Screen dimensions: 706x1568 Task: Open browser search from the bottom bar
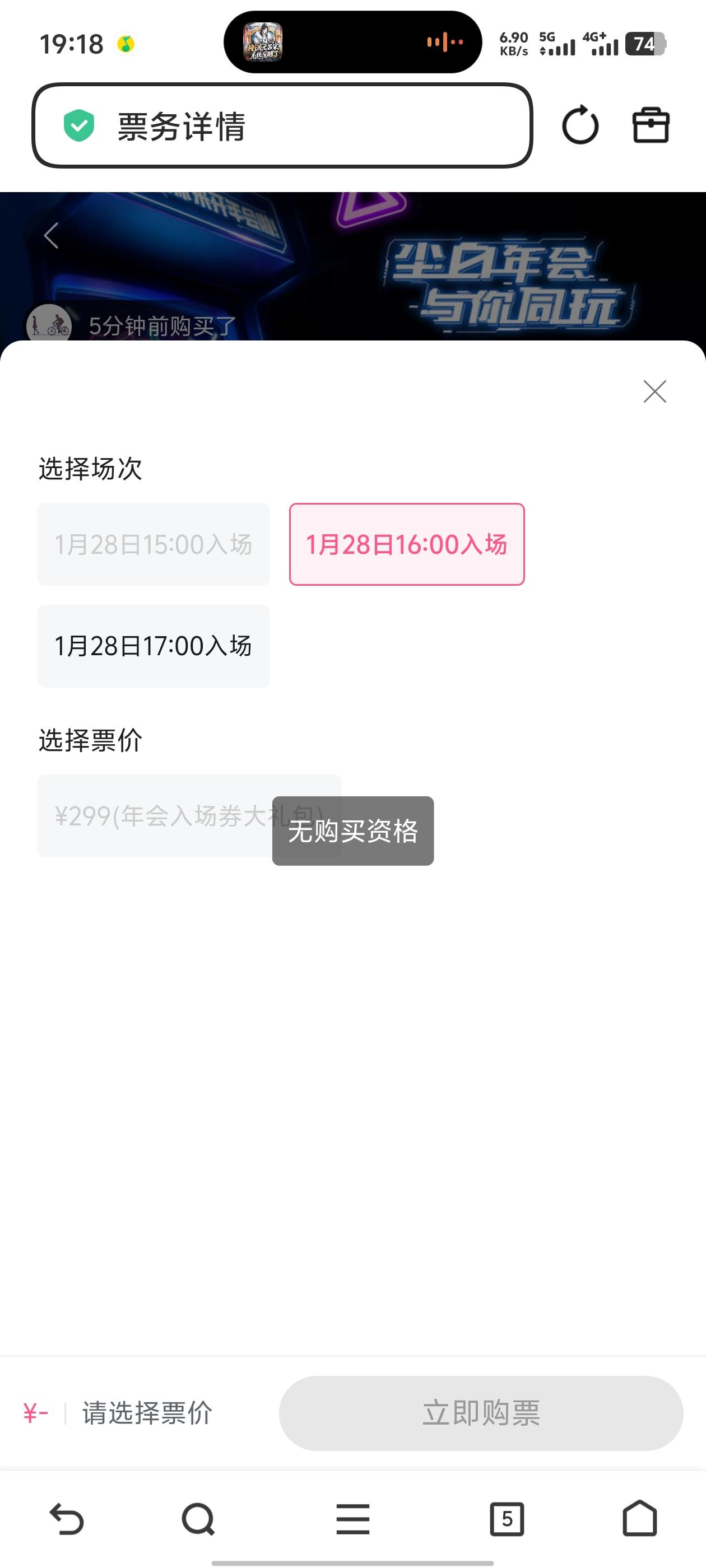(x=198, y=1519)
